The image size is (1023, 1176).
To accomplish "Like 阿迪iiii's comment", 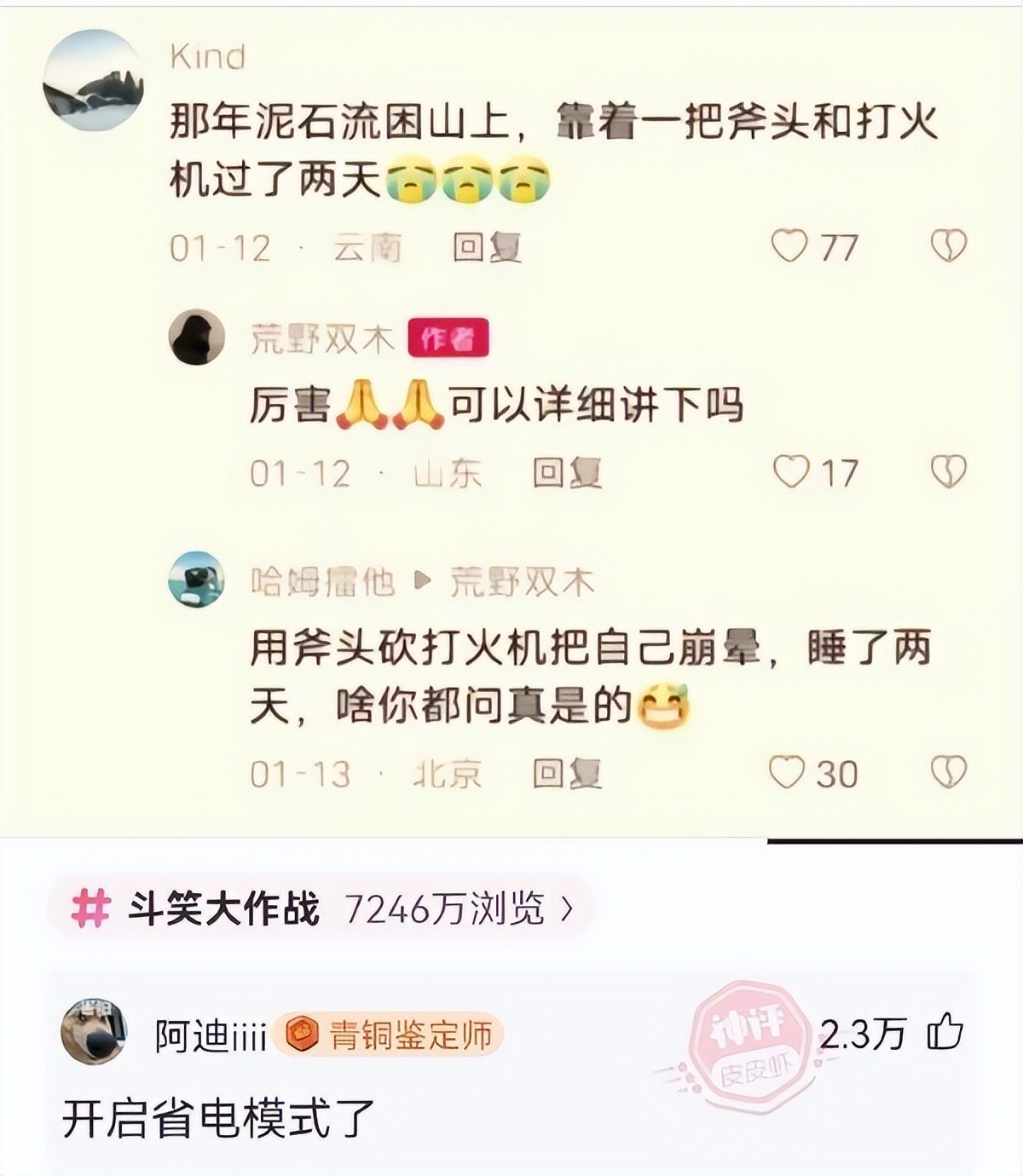I will pos(945,1034).
